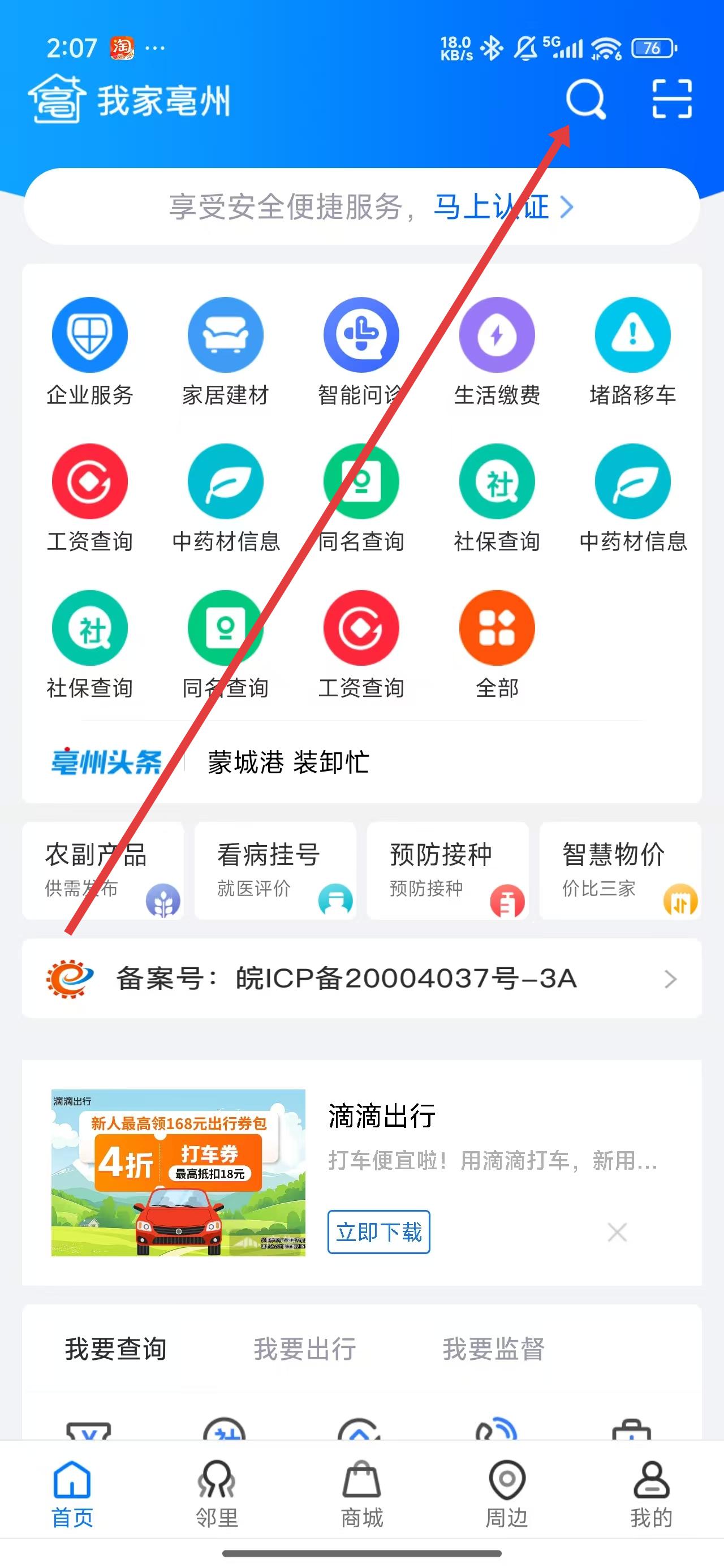Tap the 马上认证 verification link
The width and height of the screenshot is (724, 1568).
click(502, 207)
